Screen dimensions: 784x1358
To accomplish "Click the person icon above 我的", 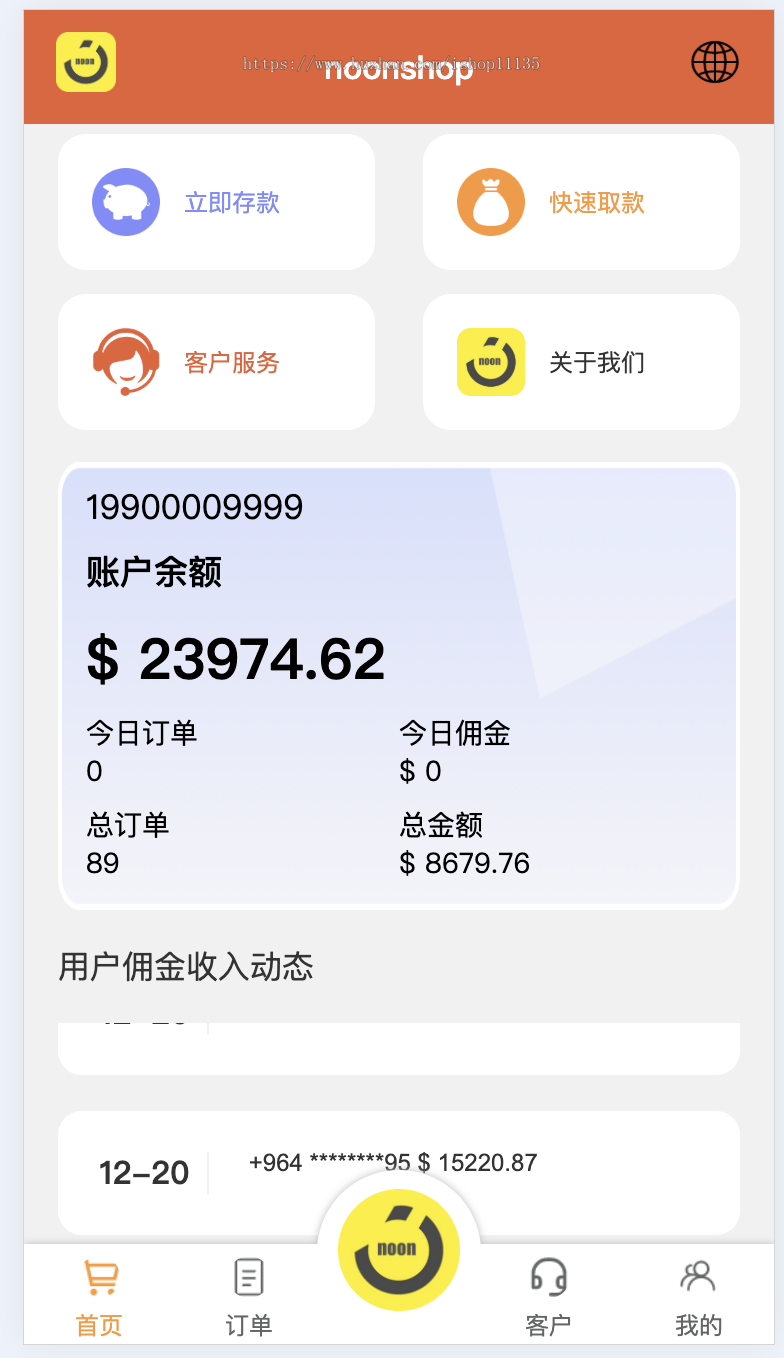I will click(x=697, y=1277).
